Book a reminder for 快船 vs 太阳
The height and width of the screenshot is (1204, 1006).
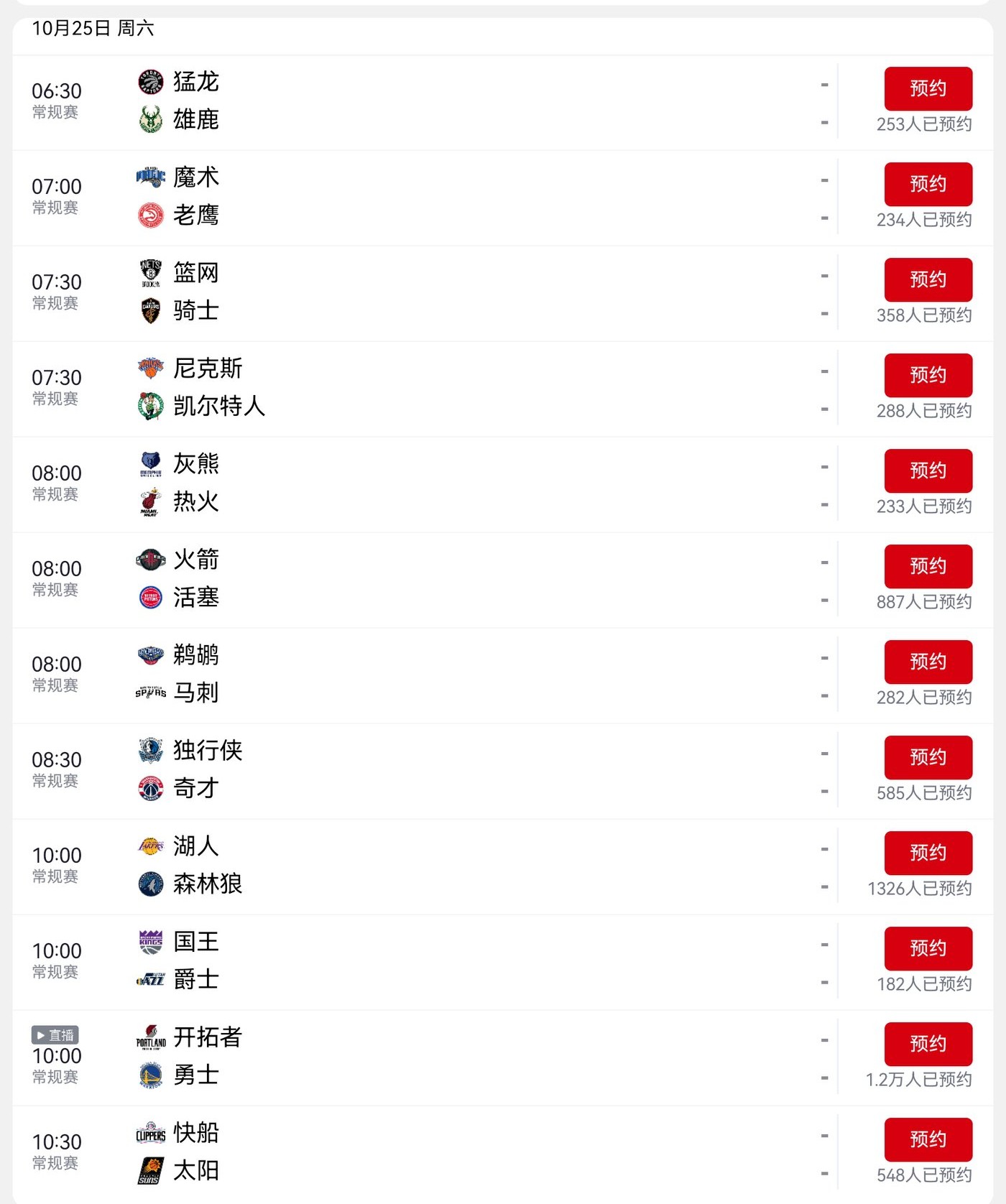[x=928, y=1139]
